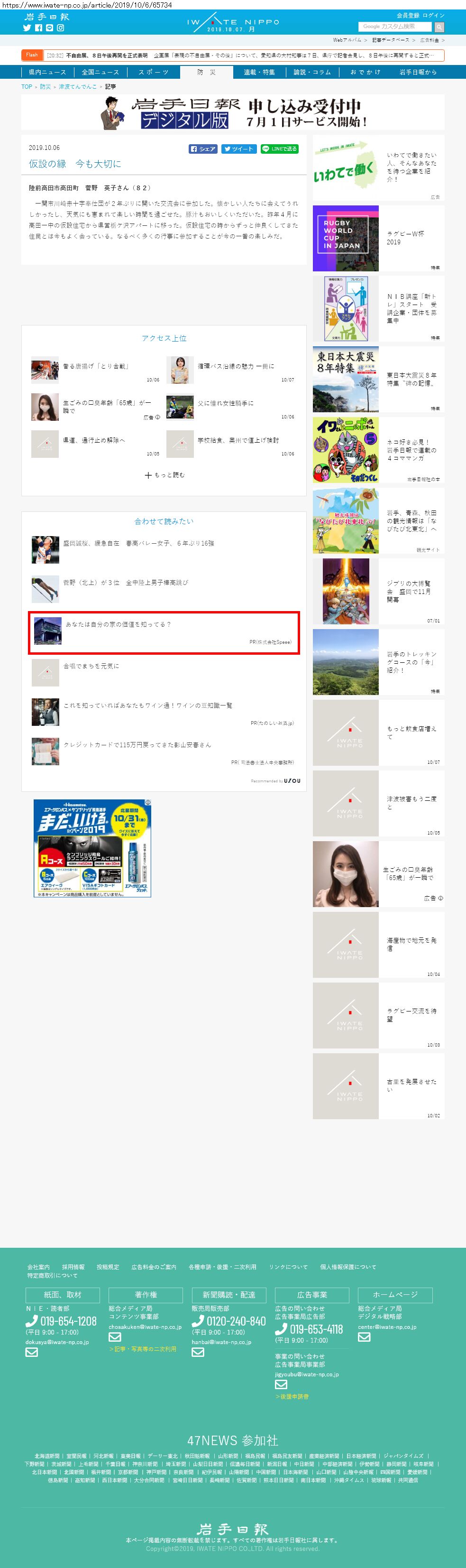The height and width of the screenshot is (1568, 466).
Task: Open the 東日本大震災８年特集 card
Action: 378,379
